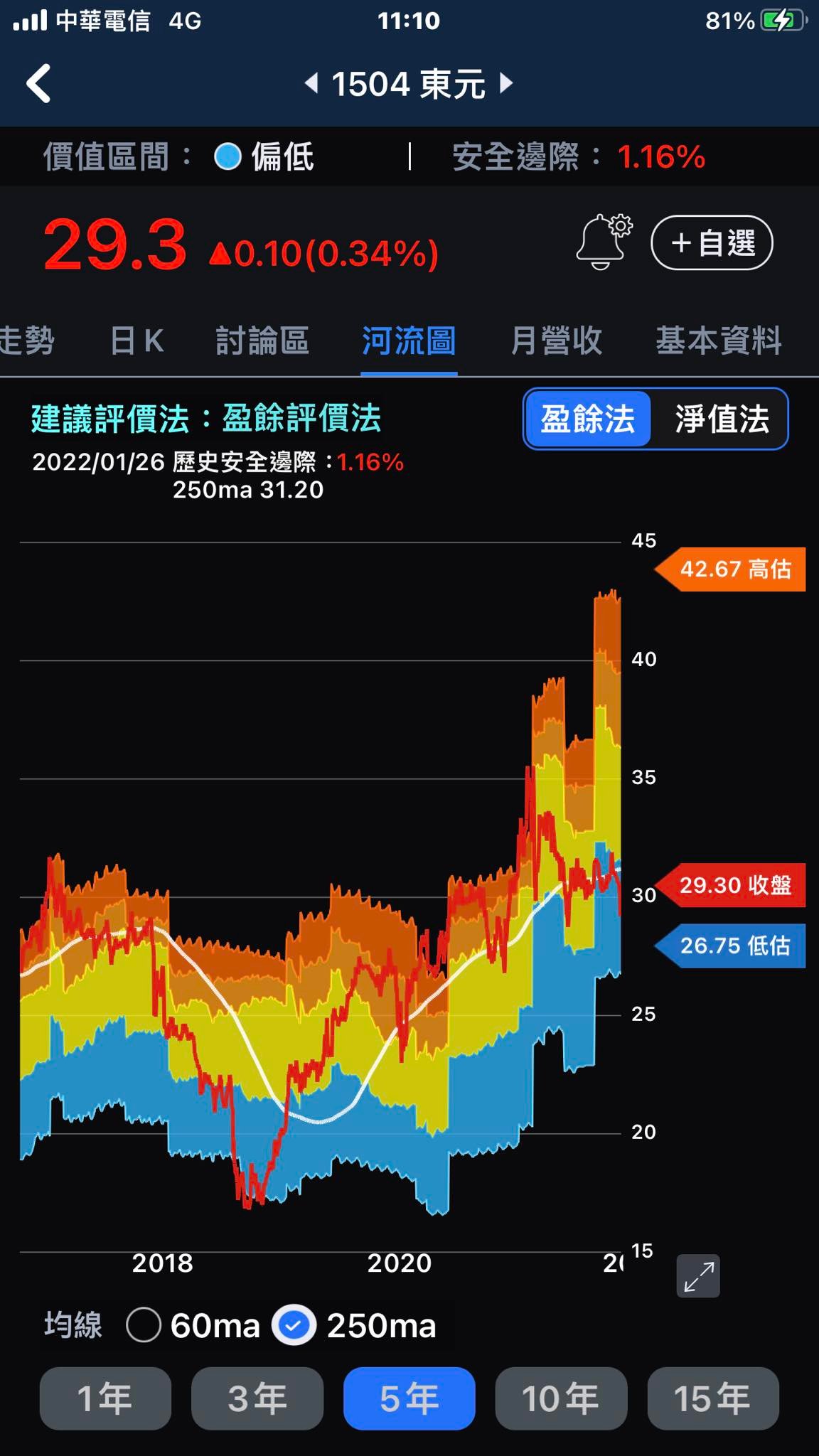Tap left arrow beside 1504 東元
The image size is (819, 1456).
tap(311, 83)
